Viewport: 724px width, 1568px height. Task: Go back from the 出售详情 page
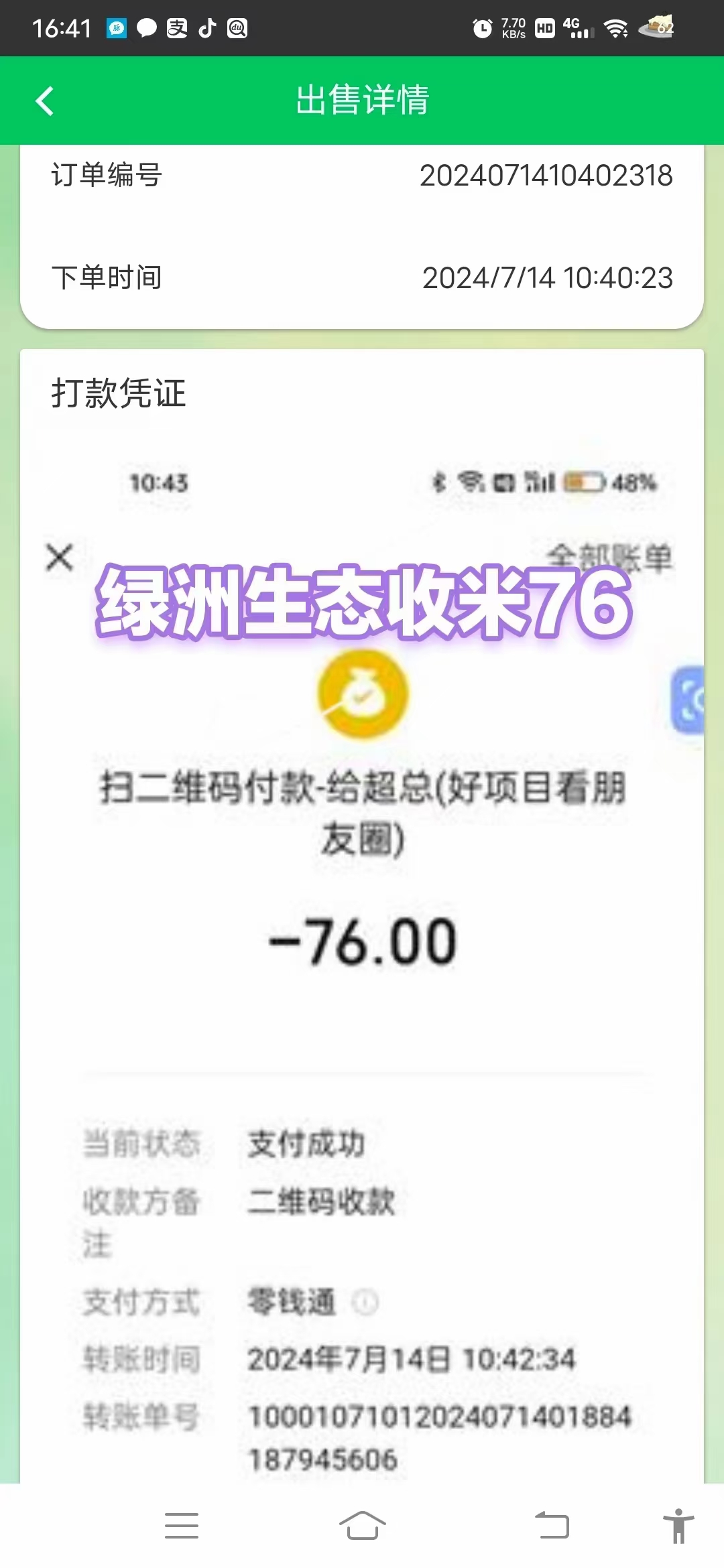[45, 101]
